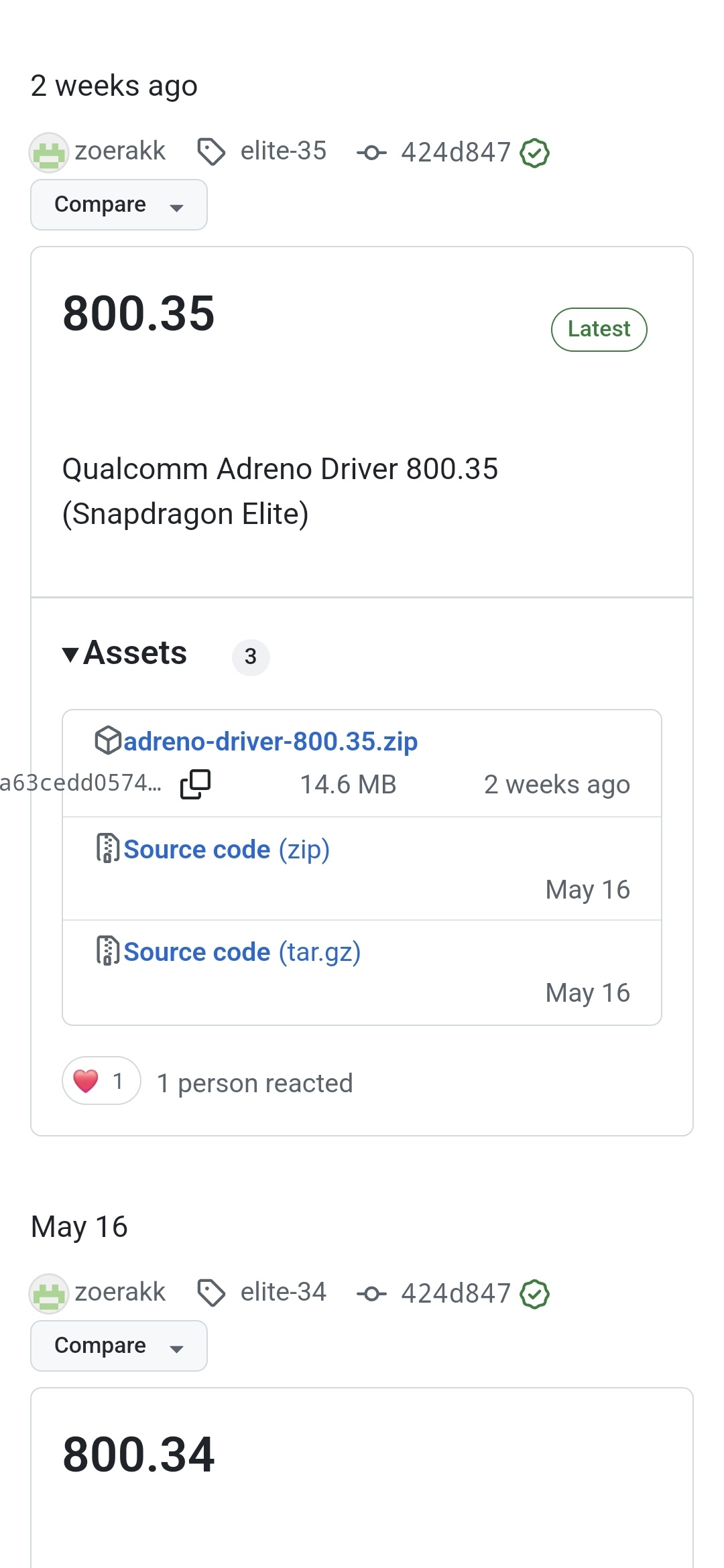Tap the heart reaction button
The height and width of the screenshot is (1568, 724).
point(101,1081)
